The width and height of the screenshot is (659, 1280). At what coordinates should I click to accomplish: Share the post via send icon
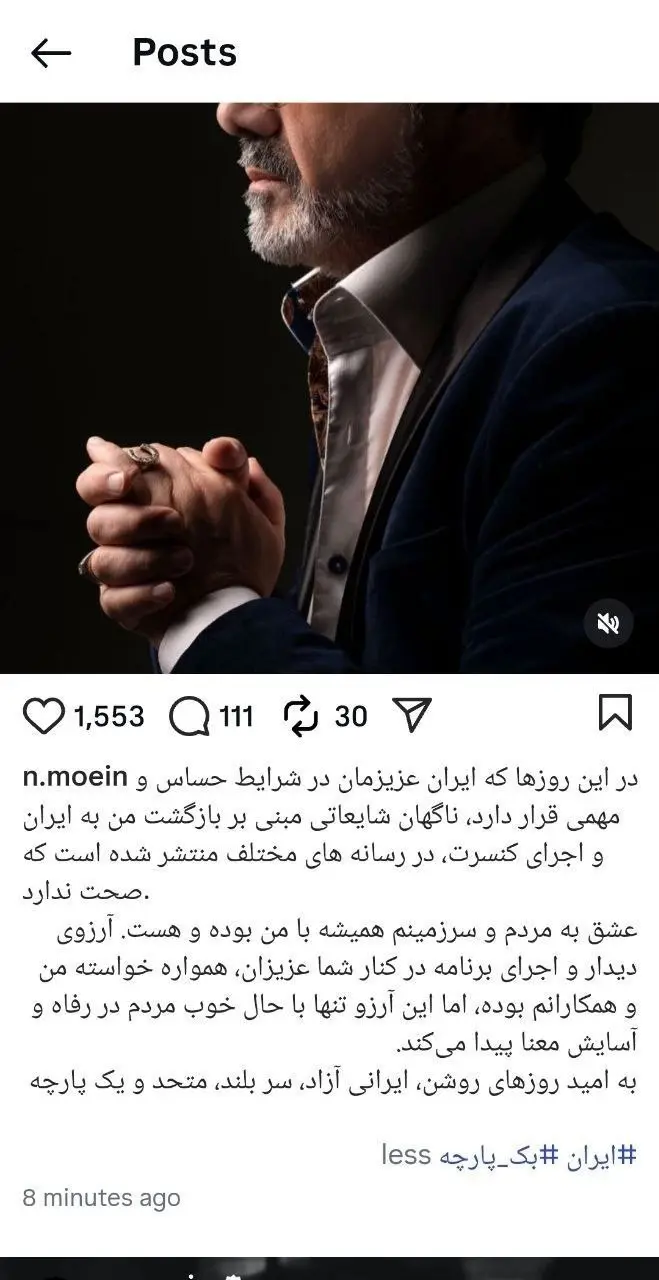(412, 715)
